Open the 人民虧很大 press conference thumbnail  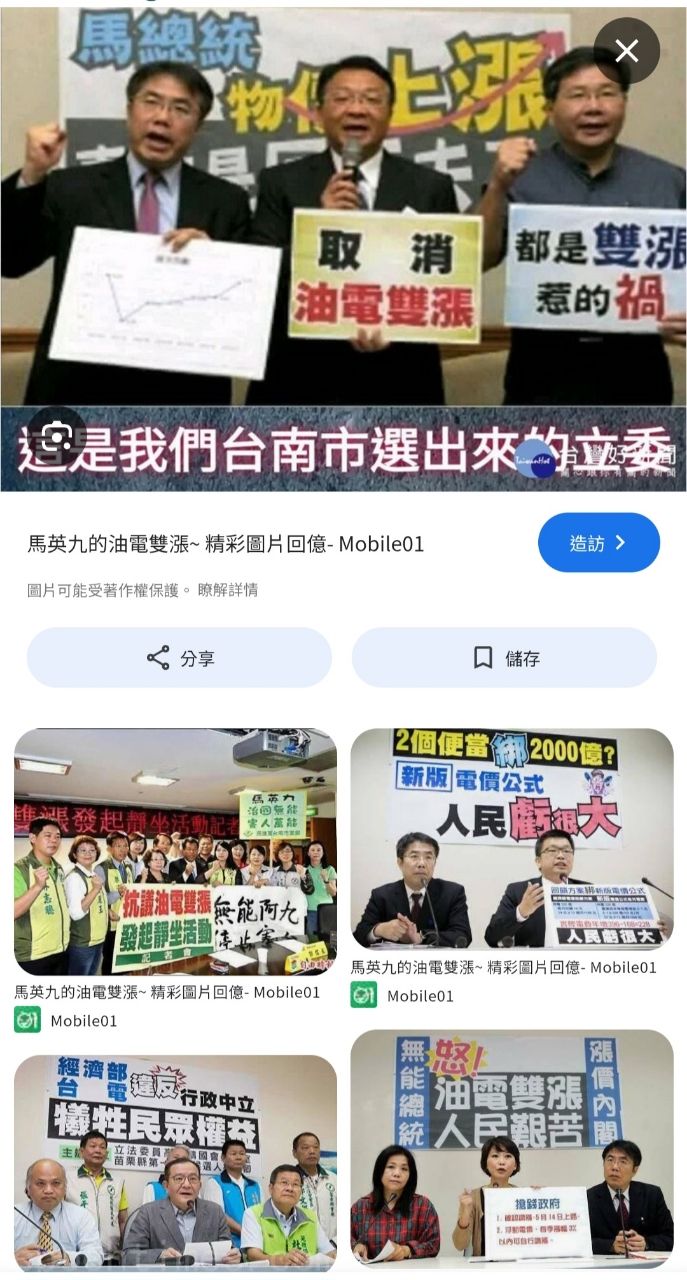(512, 839)
